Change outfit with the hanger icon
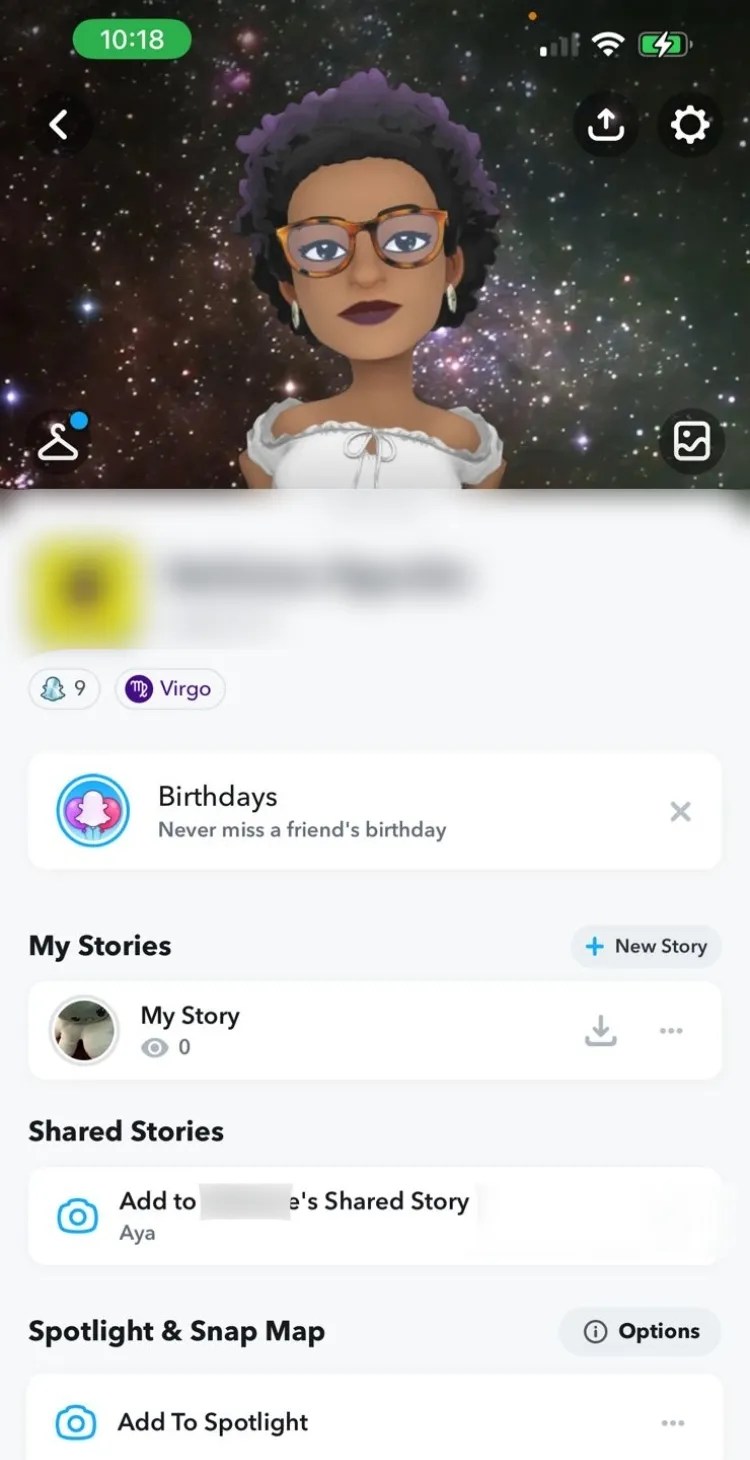Screen dimensions: 750x1460 (59, 442)
